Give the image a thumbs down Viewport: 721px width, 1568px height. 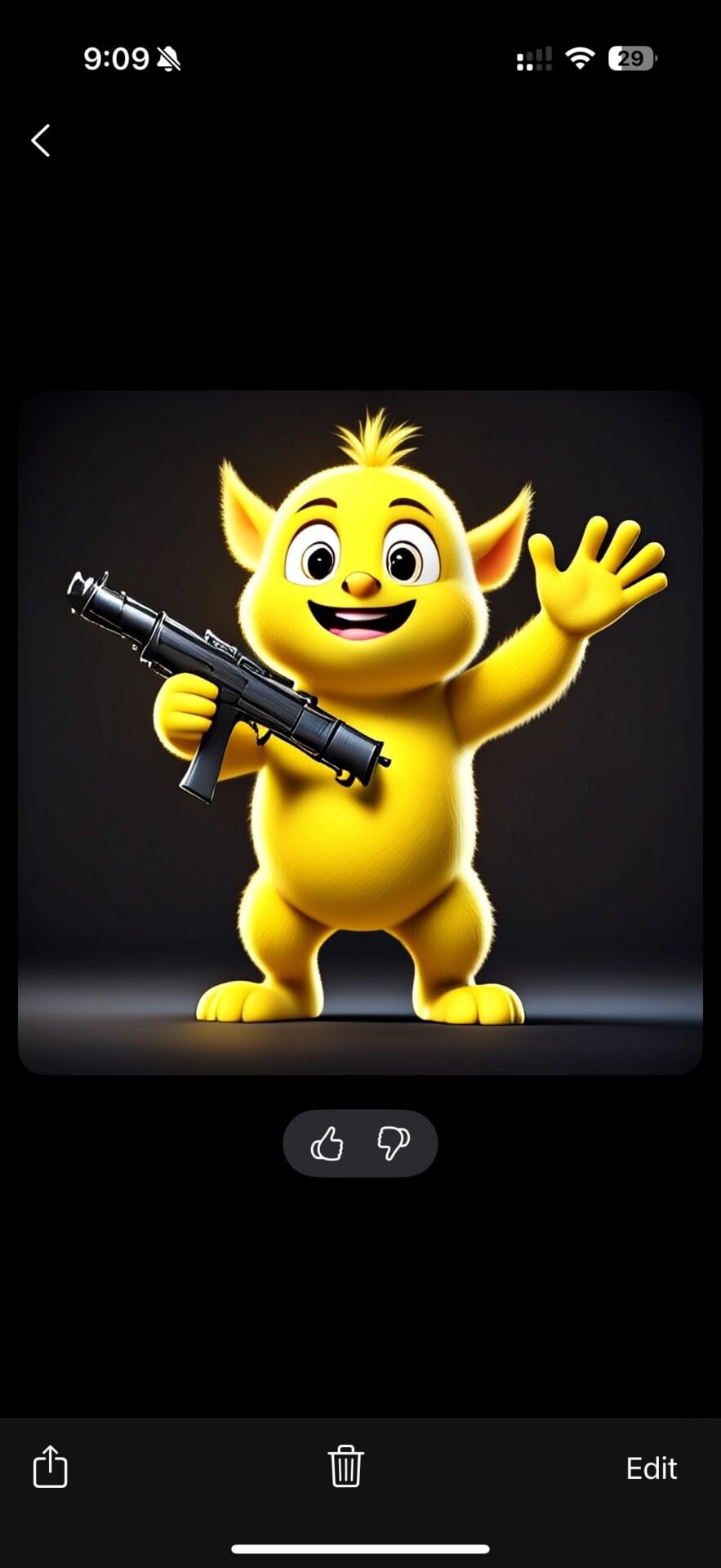[x=394, y=1143]
